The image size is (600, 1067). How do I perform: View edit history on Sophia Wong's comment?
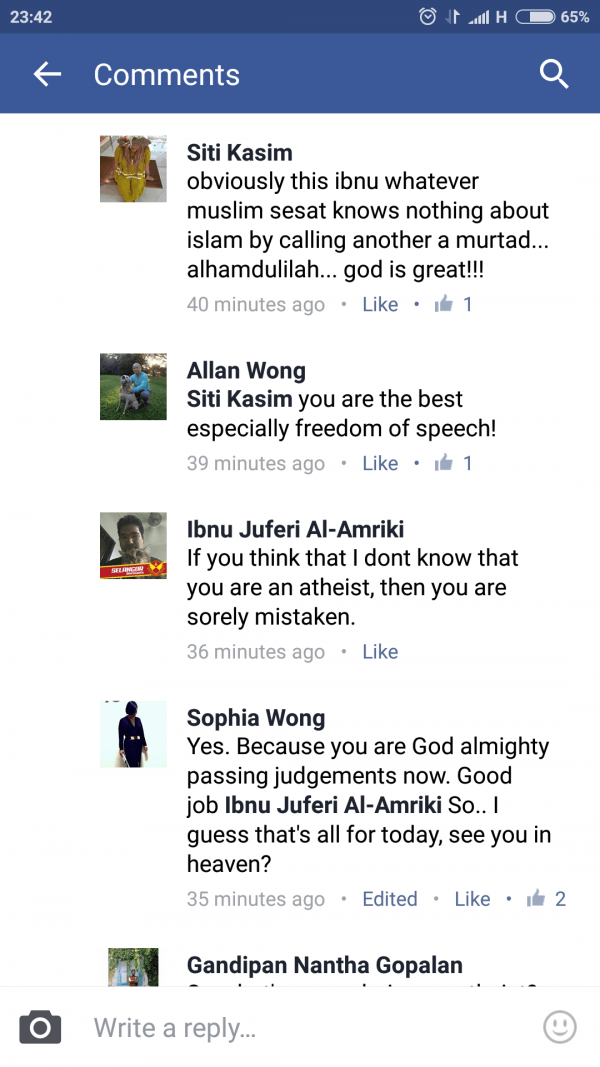coord(390,899)
